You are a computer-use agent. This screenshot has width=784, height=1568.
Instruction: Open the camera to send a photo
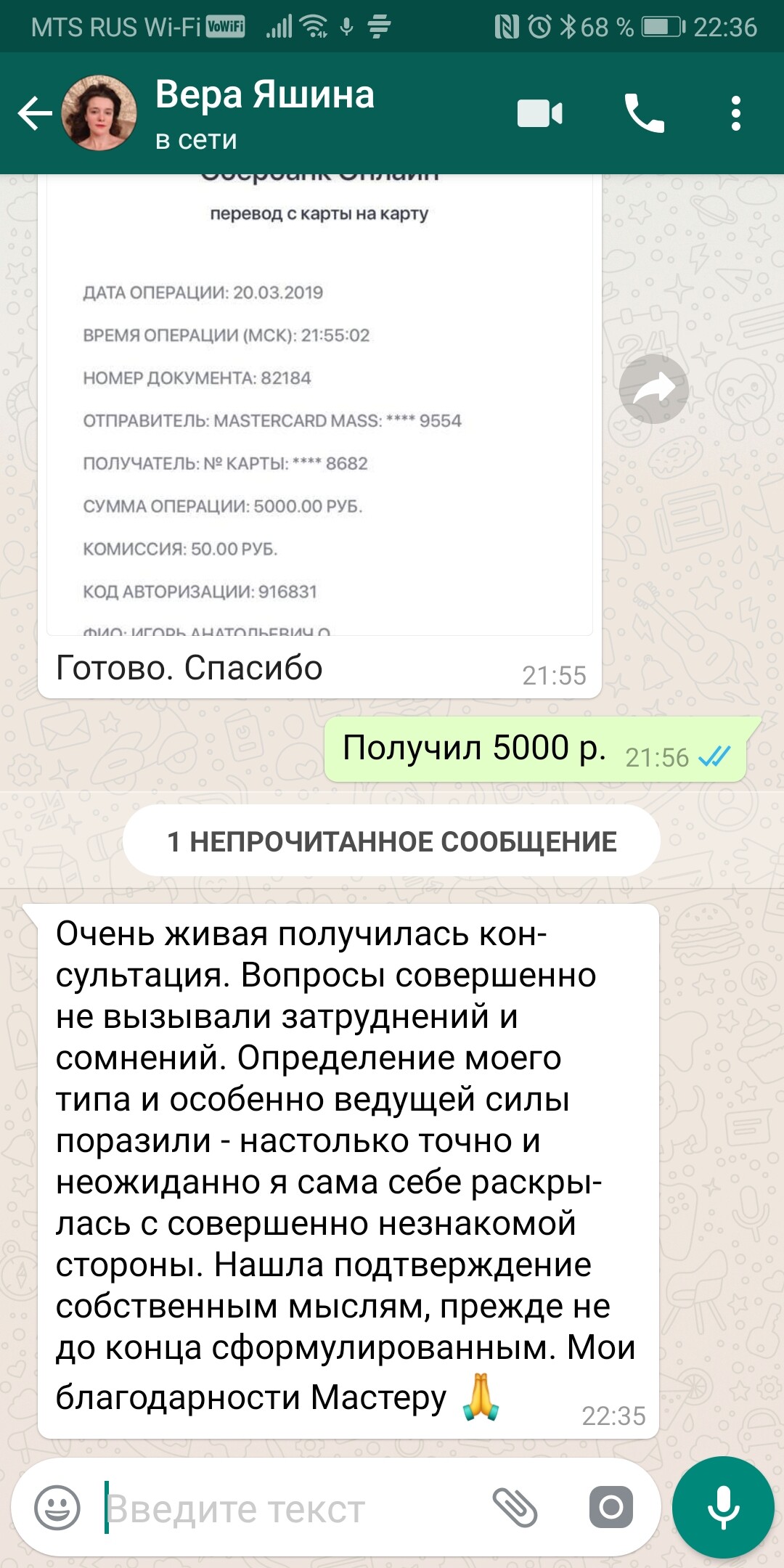point(611,1507)
